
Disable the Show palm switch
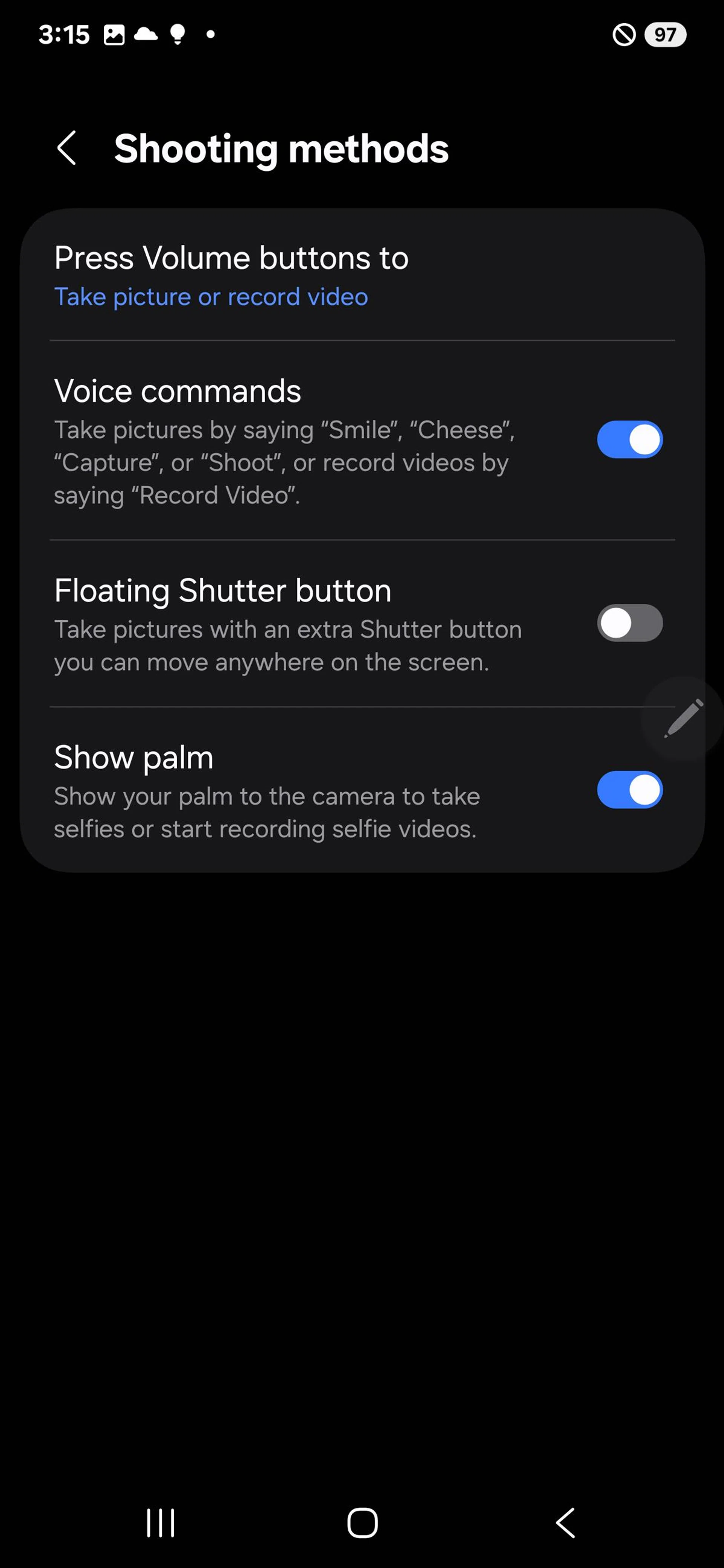click(x=629, y=790)
